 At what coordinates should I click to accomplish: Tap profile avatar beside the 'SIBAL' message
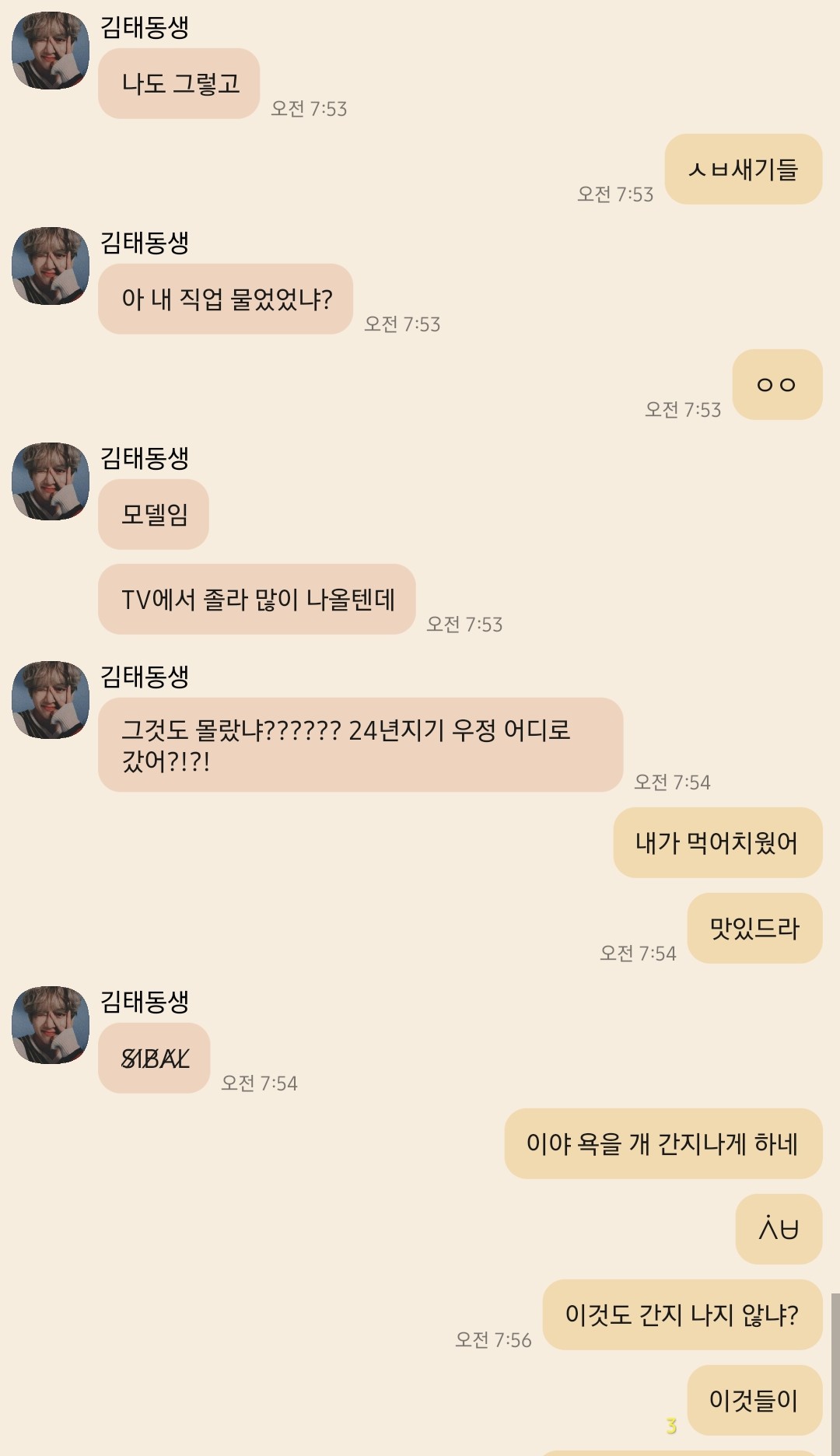[x=51, y=1025]
